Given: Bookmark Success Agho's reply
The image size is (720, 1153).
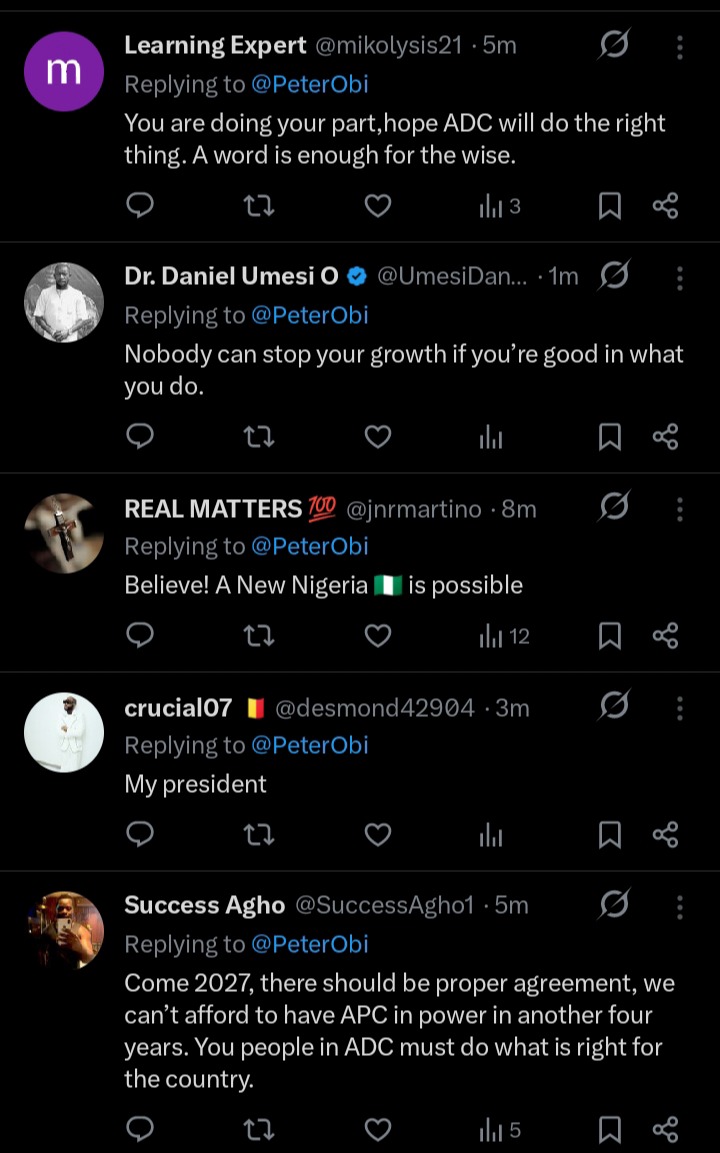Looking at the screenshot, I should pos(609,1131).
